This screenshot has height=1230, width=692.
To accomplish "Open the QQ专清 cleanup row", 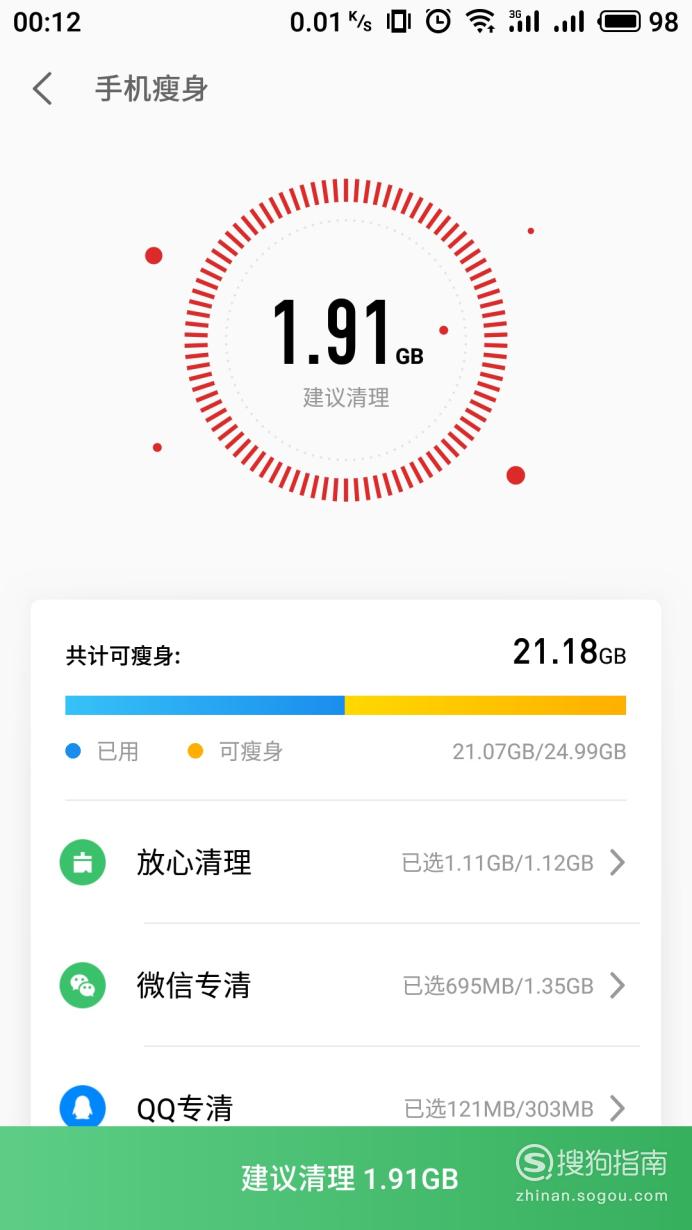I will 346,1088.
